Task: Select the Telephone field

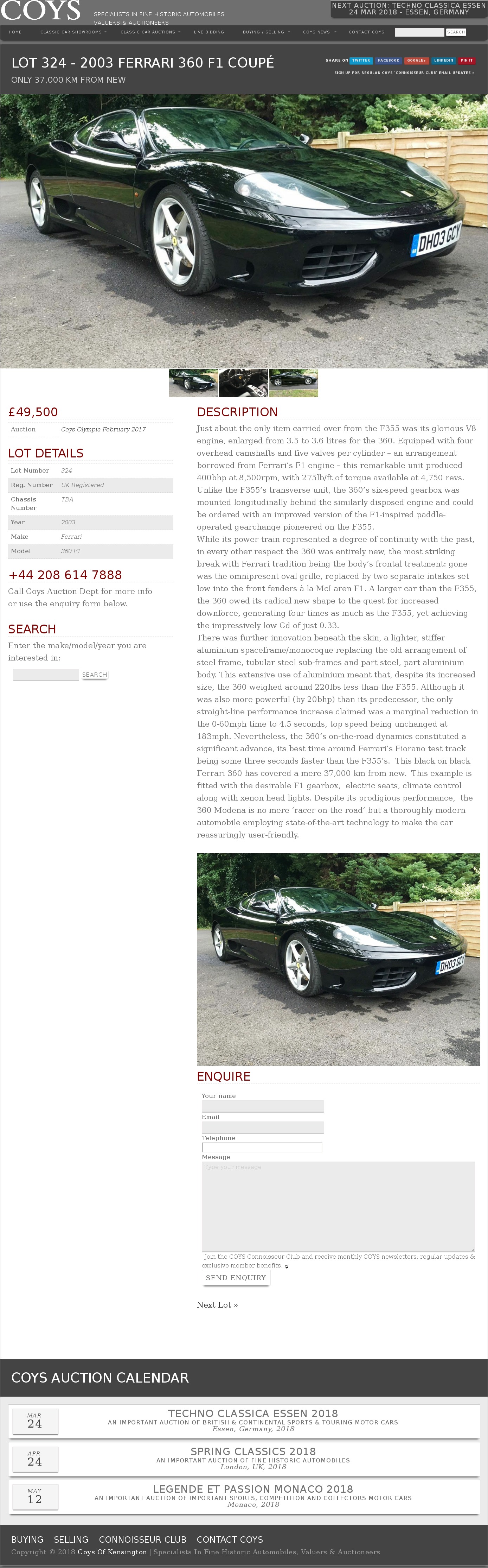Action: tap(262, 1147)
